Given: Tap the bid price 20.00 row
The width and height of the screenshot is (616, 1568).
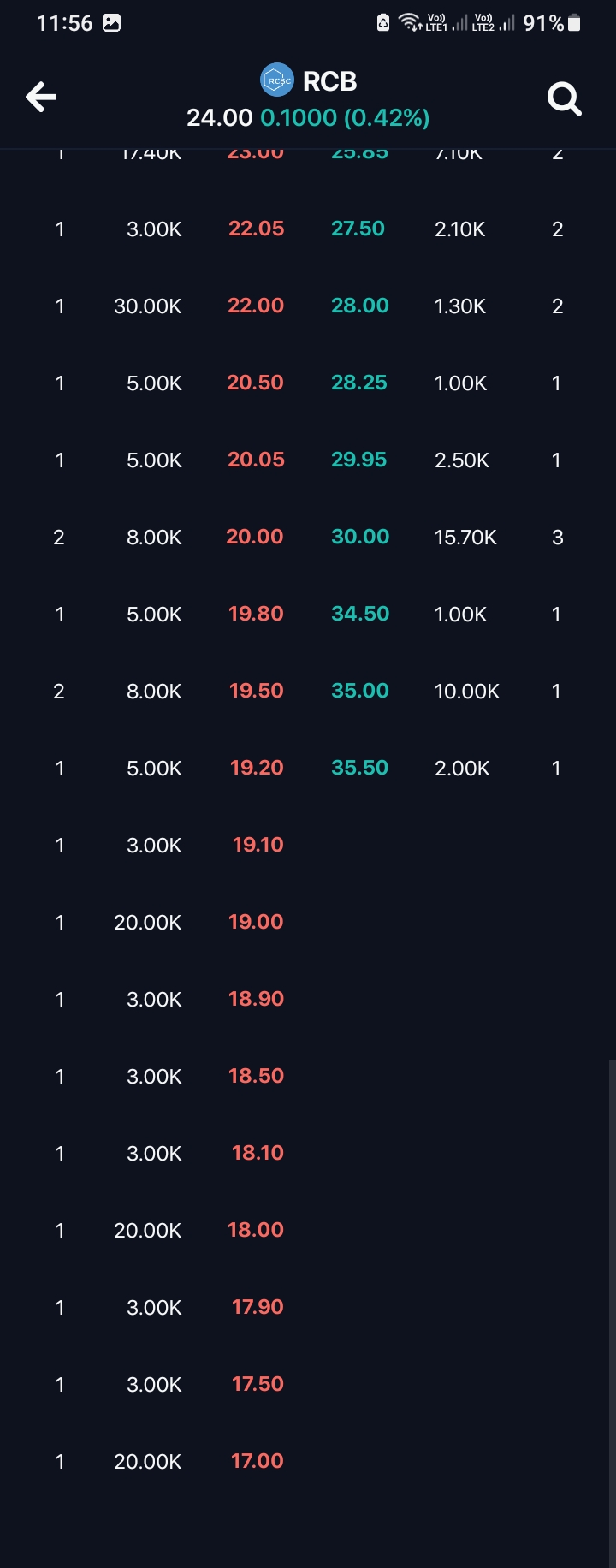Looking at the screenshot, I should tap(255, 537).
